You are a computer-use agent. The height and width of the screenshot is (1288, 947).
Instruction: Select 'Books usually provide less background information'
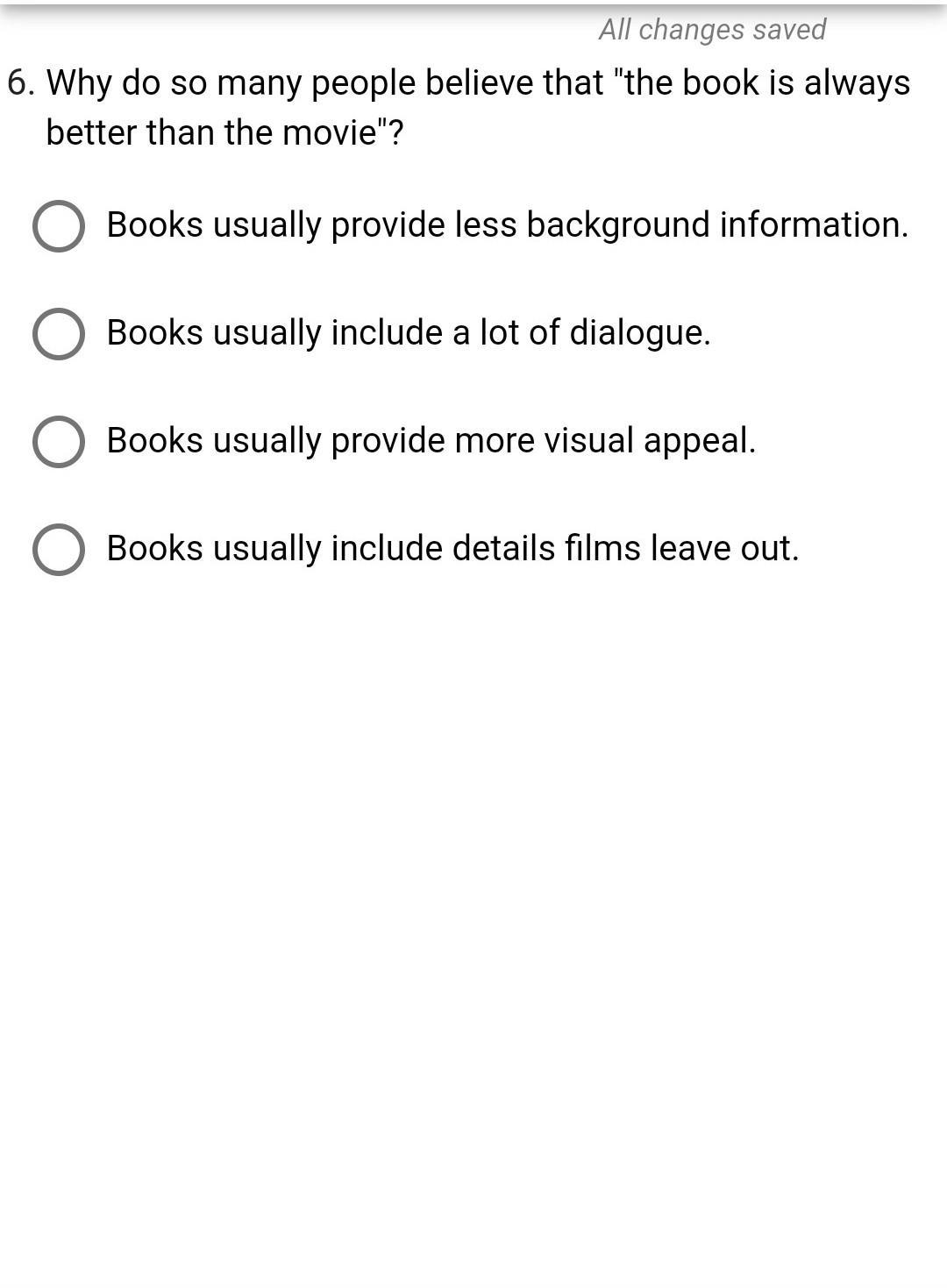59,226
